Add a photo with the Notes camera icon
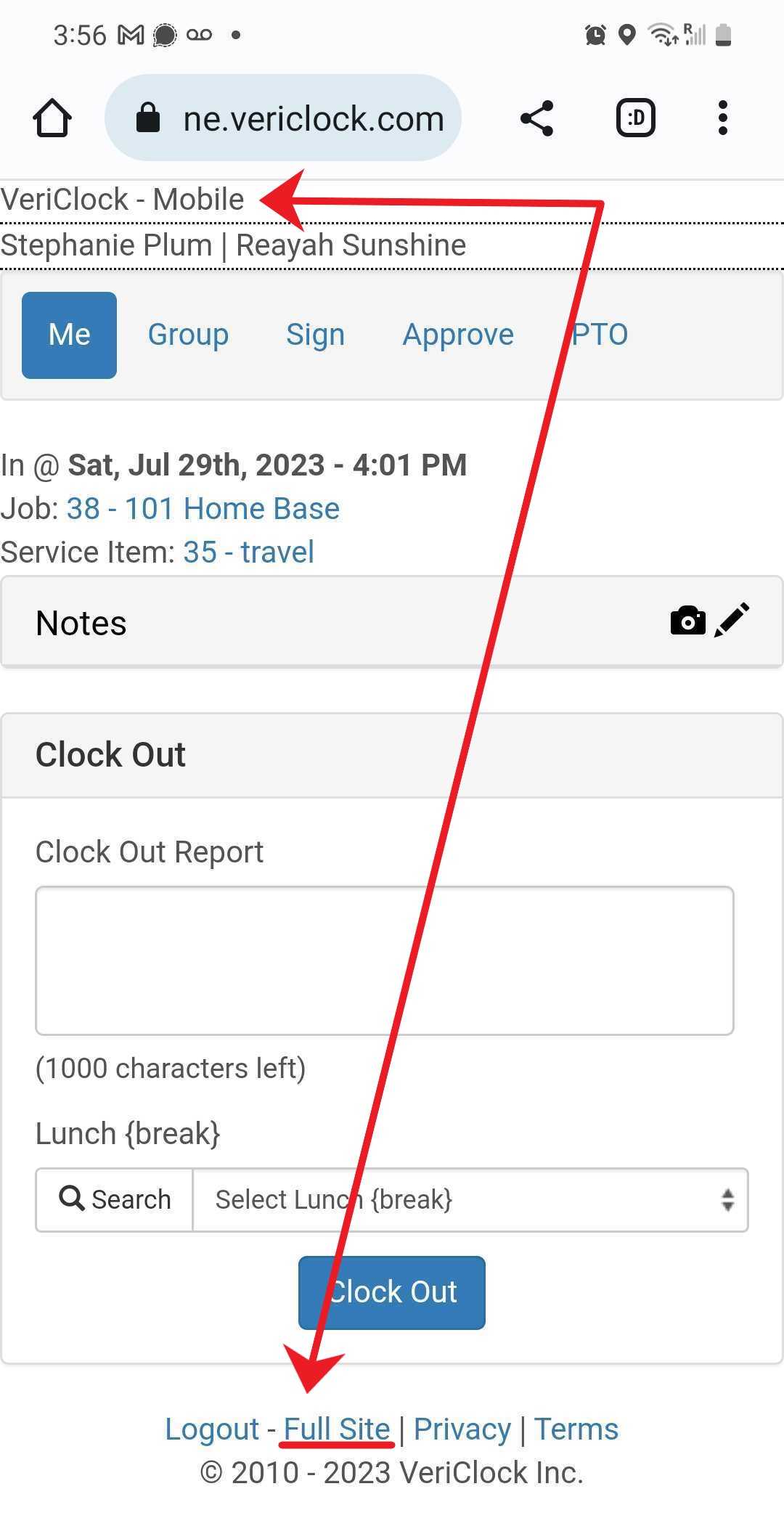 click(687, 621)
